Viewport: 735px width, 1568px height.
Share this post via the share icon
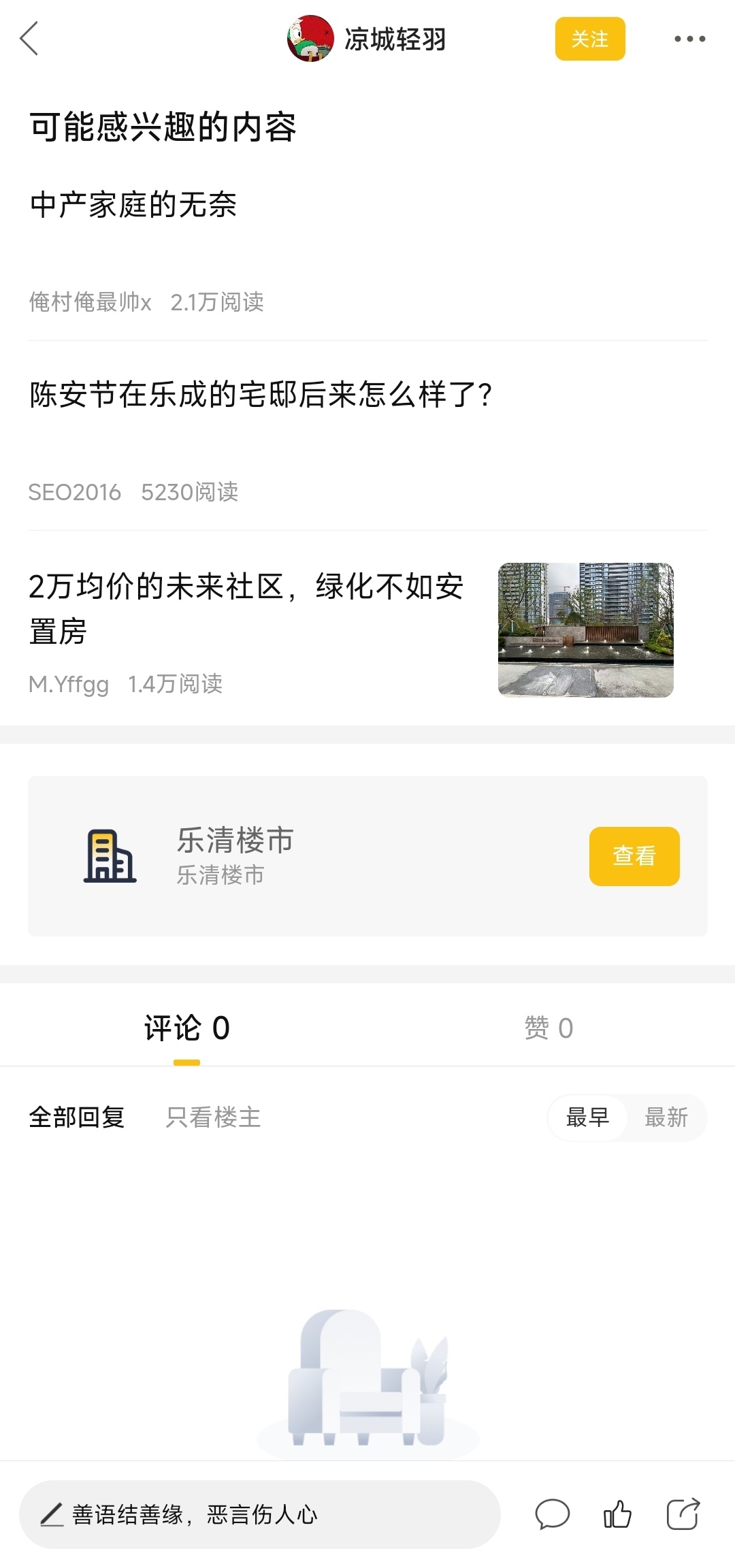point(683,1514)
